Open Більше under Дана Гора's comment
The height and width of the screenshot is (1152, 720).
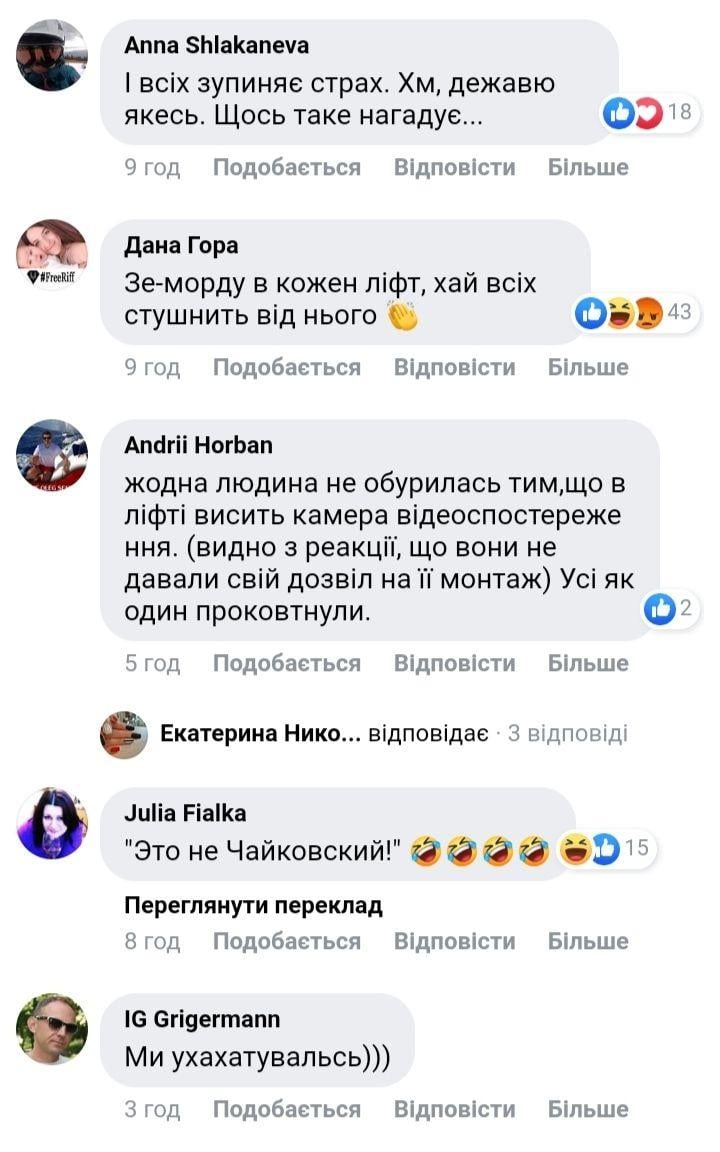coord(588,367)
